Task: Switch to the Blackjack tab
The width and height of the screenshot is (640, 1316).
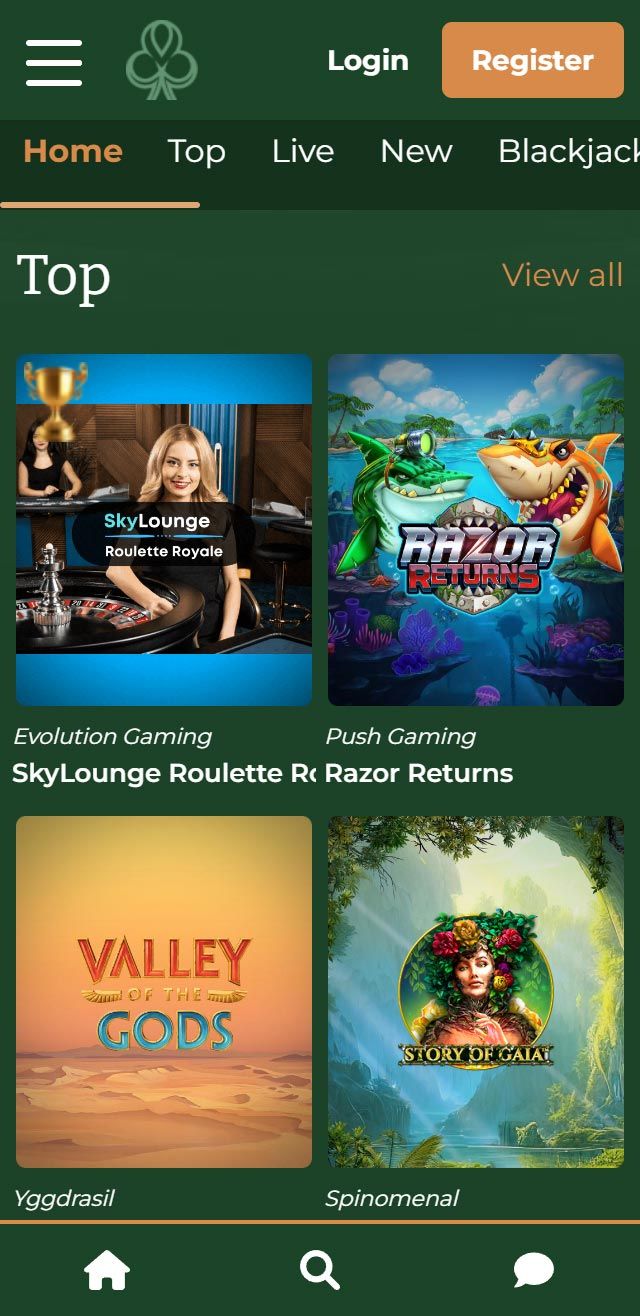Action: (x=568, y=152)
